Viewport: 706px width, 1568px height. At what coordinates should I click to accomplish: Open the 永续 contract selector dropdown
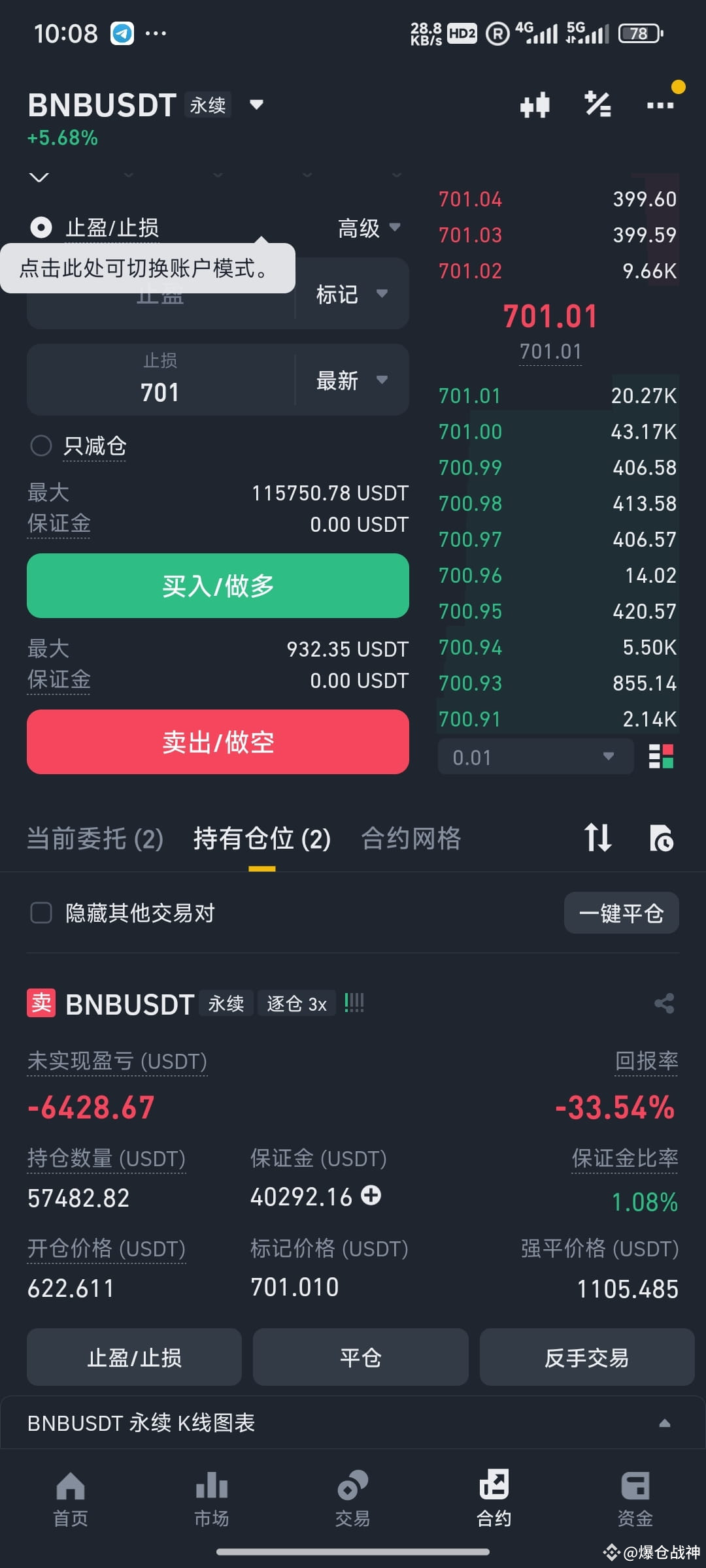tap(256, 105)
